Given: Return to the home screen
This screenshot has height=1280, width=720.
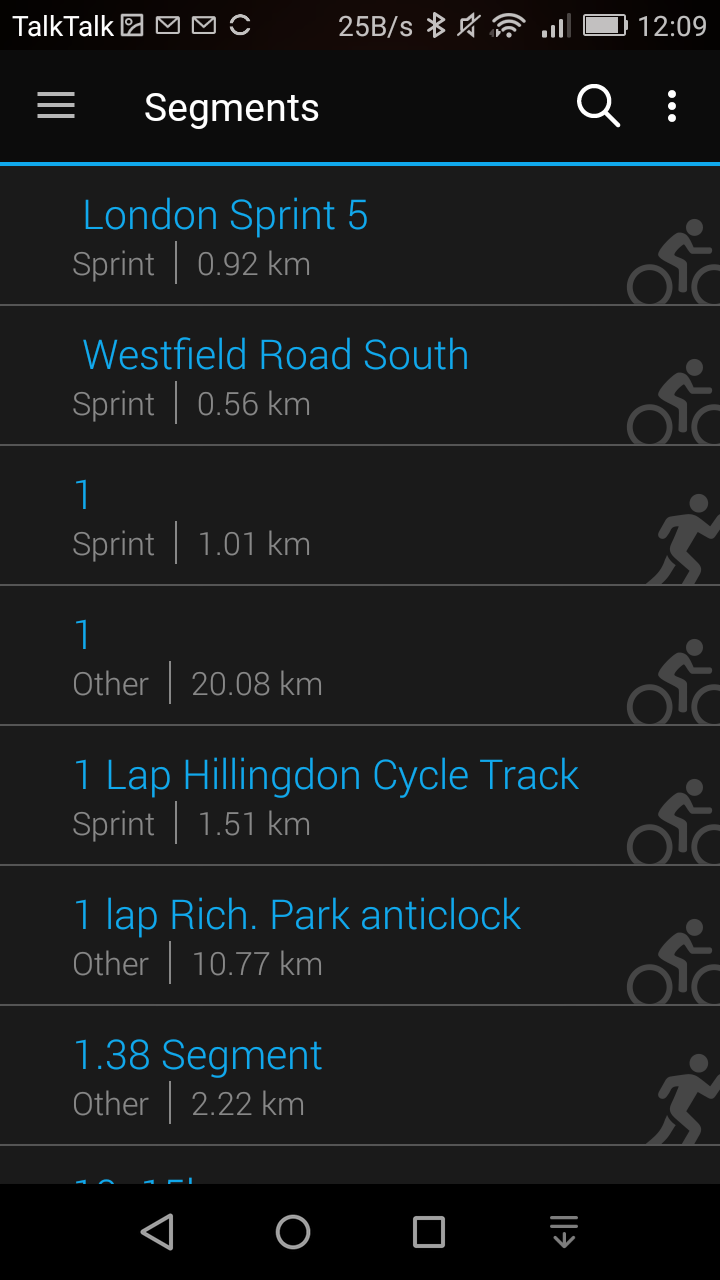Looking at the screenshot, I should (x=293, y=1232).
